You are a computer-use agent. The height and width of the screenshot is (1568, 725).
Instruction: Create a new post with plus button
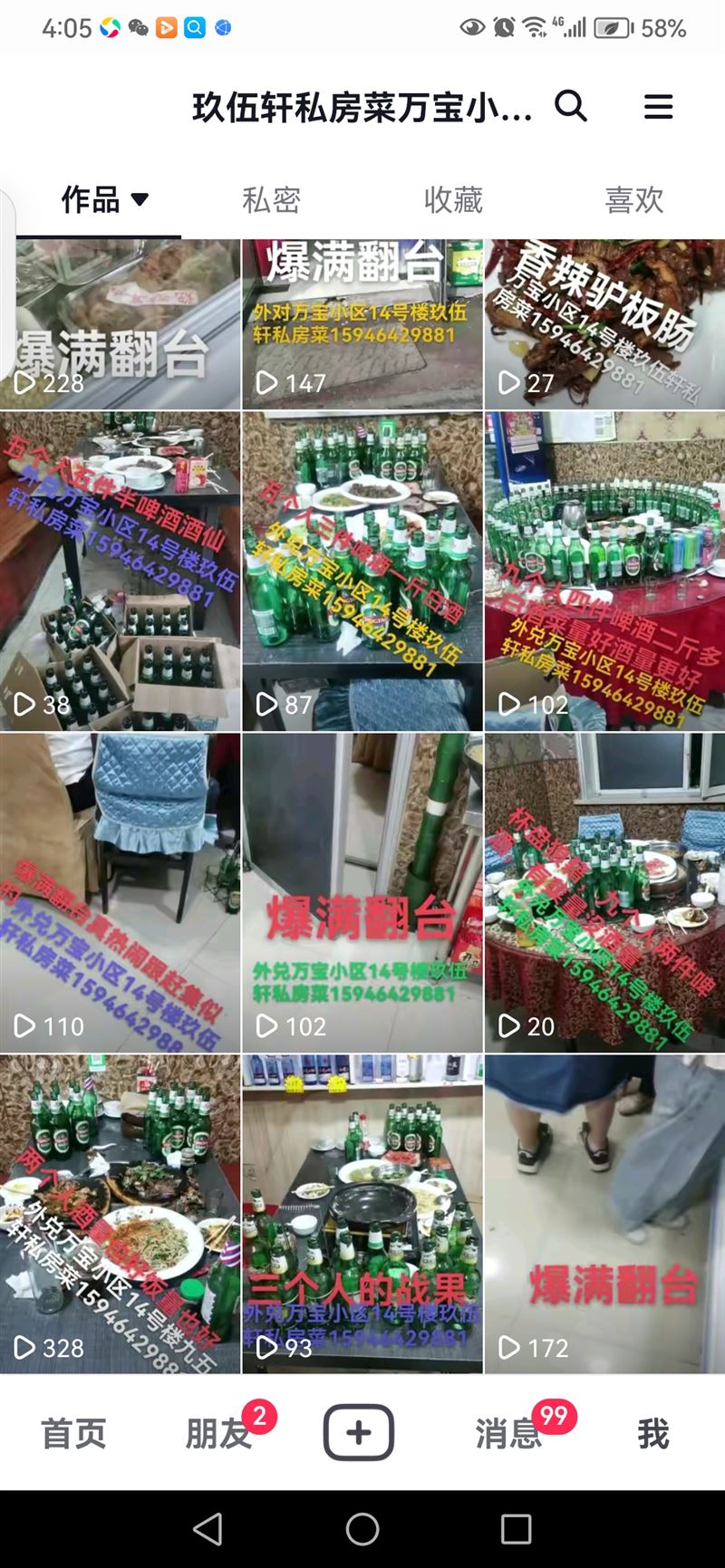pyautogui.click(x=359, y=1432)
